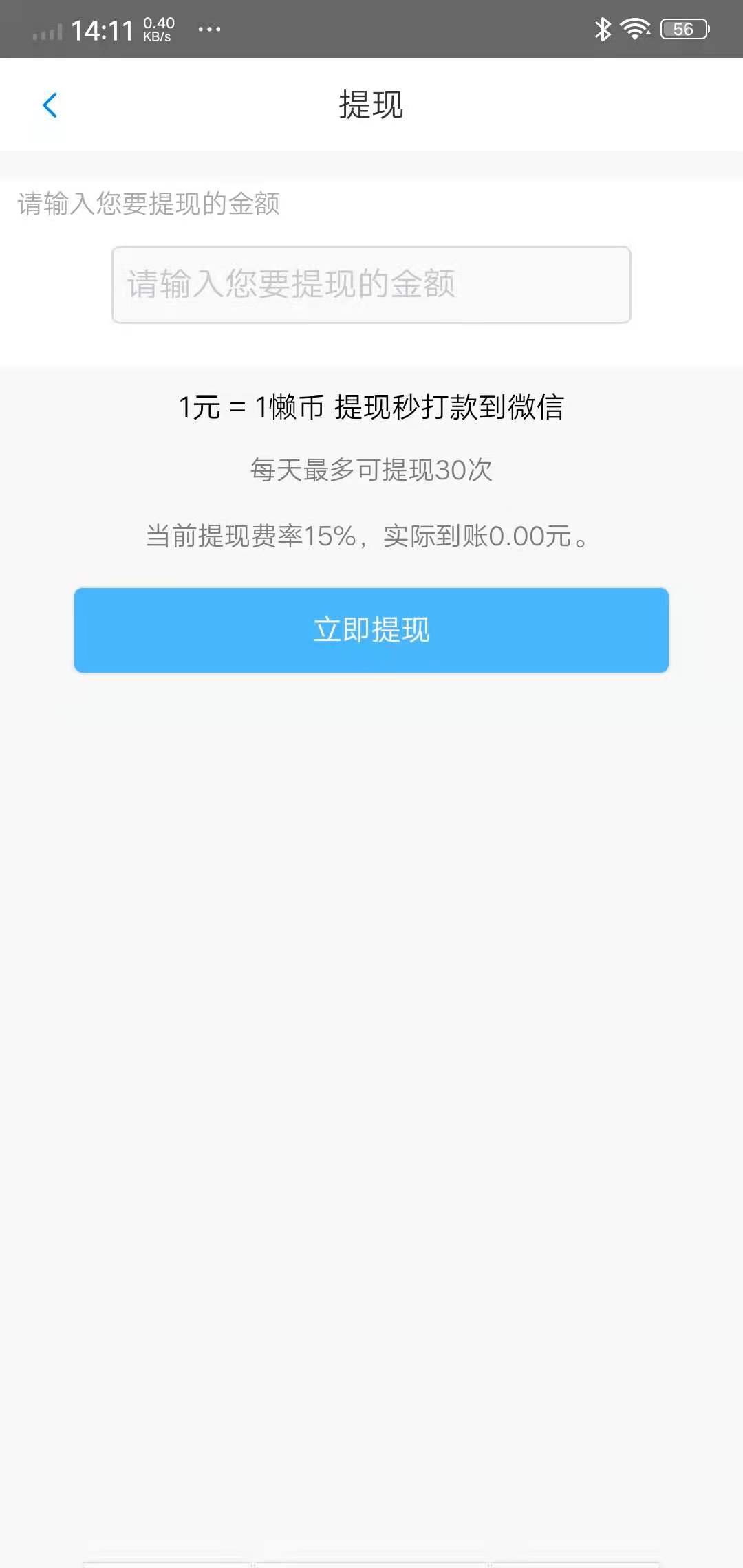This screenshot has width=743, height=1568.
Task: Click the Bluetooth icon in the status bar
Action: click(603, 29)
